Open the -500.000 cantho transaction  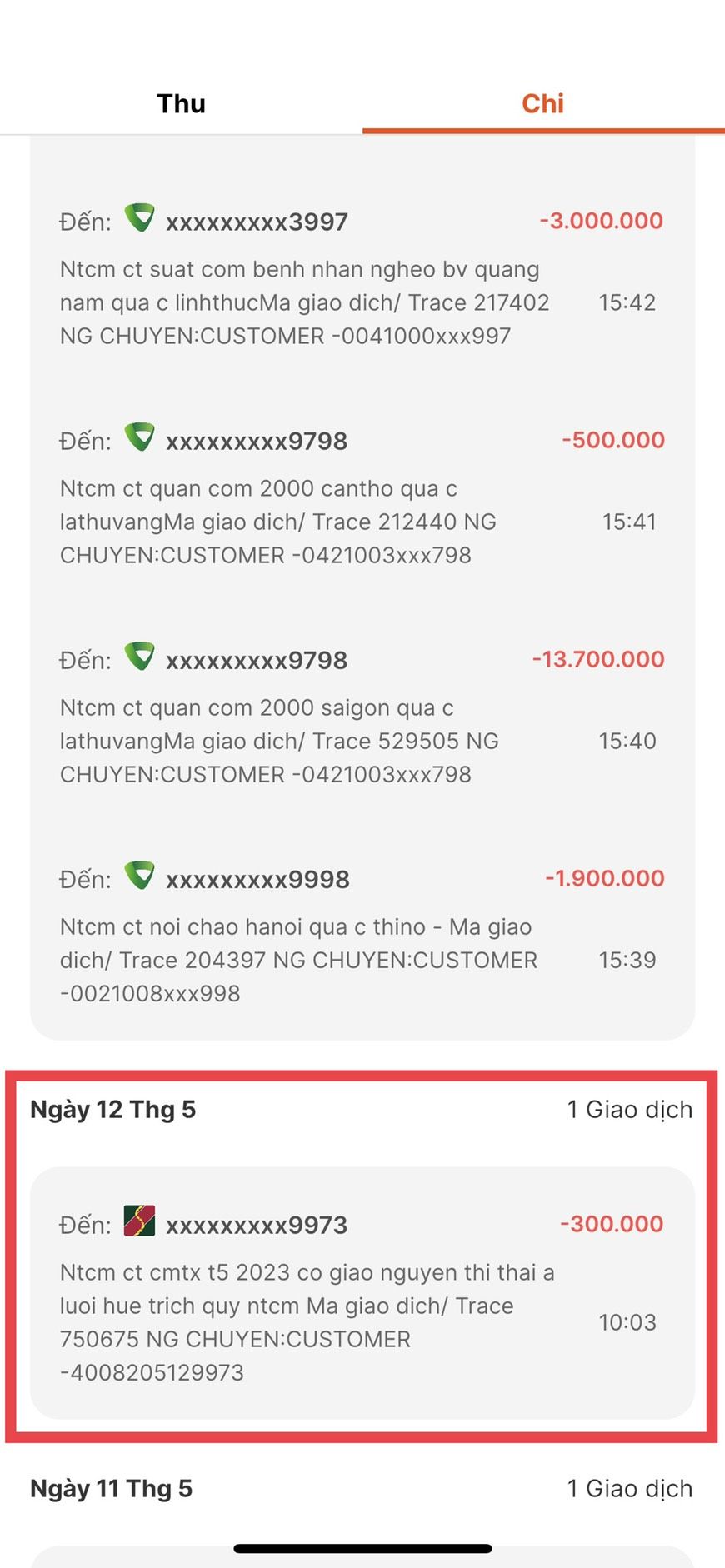[362, 497]
